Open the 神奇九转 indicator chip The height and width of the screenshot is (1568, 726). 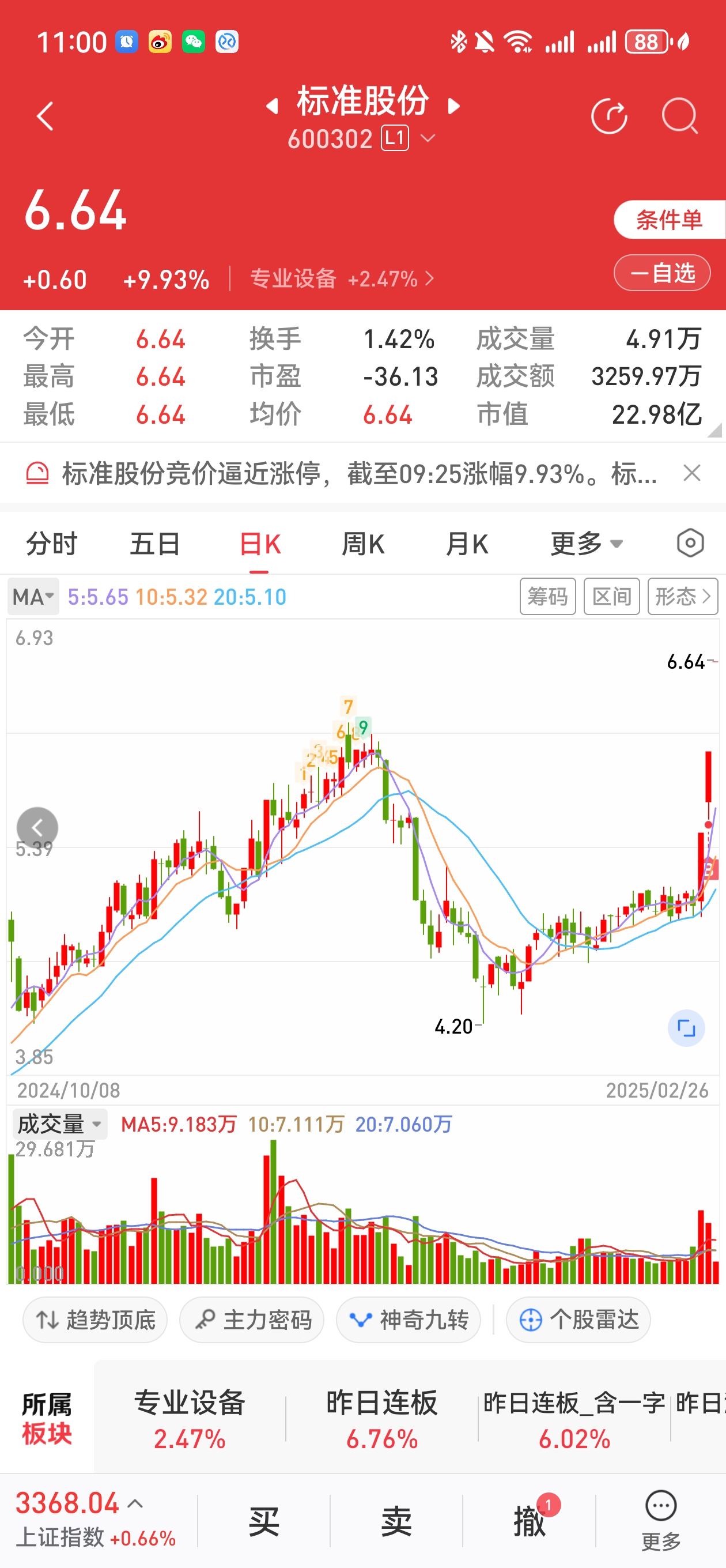pos(409,1320)
